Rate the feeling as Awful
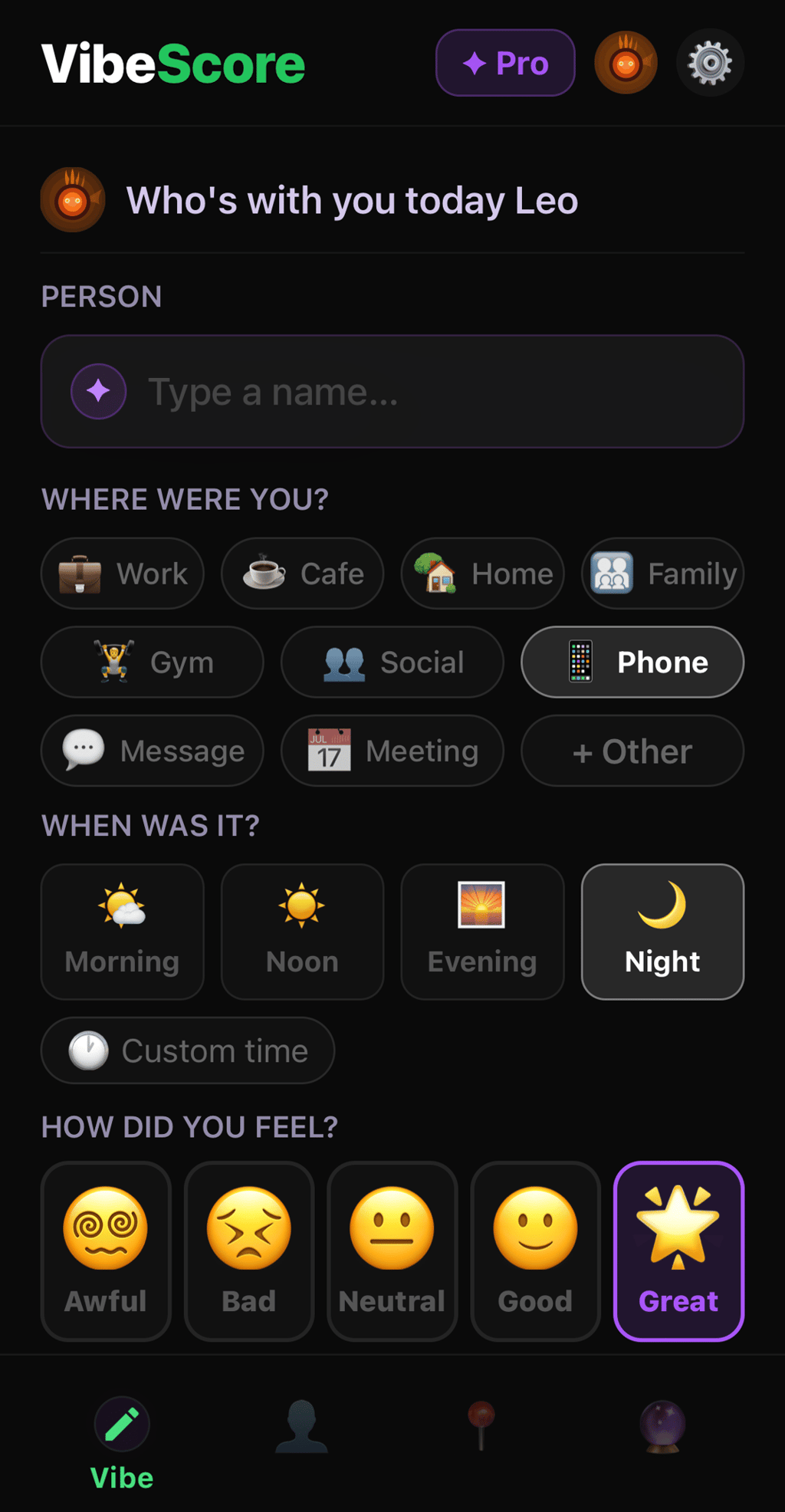This screenshot has width=785, height=1512. (106, 1251)
